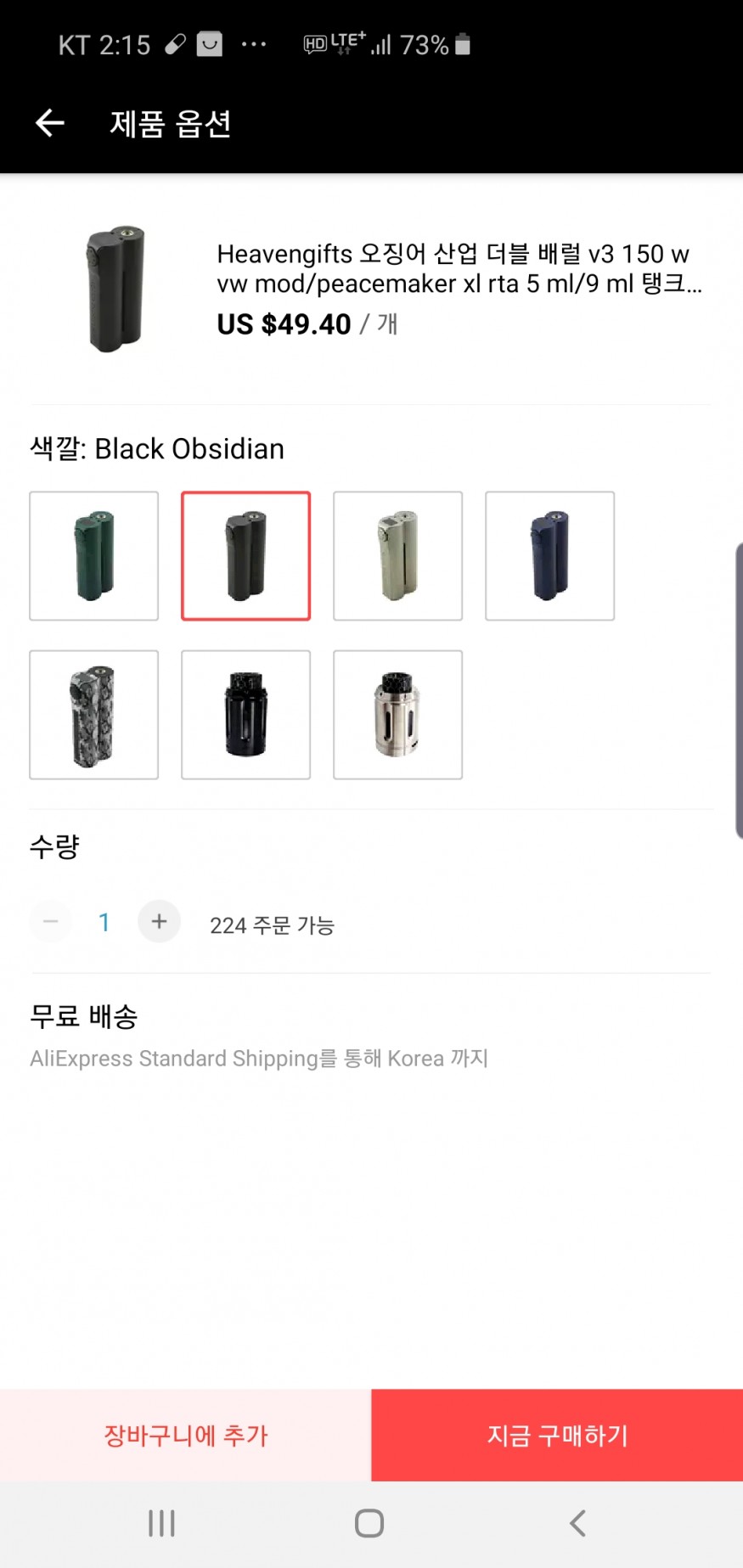The height and width of the screenshot is (1568, 743).
Task: Tap 장바구니에 추가 to add to cart
Action: (x=185, y=1436)
